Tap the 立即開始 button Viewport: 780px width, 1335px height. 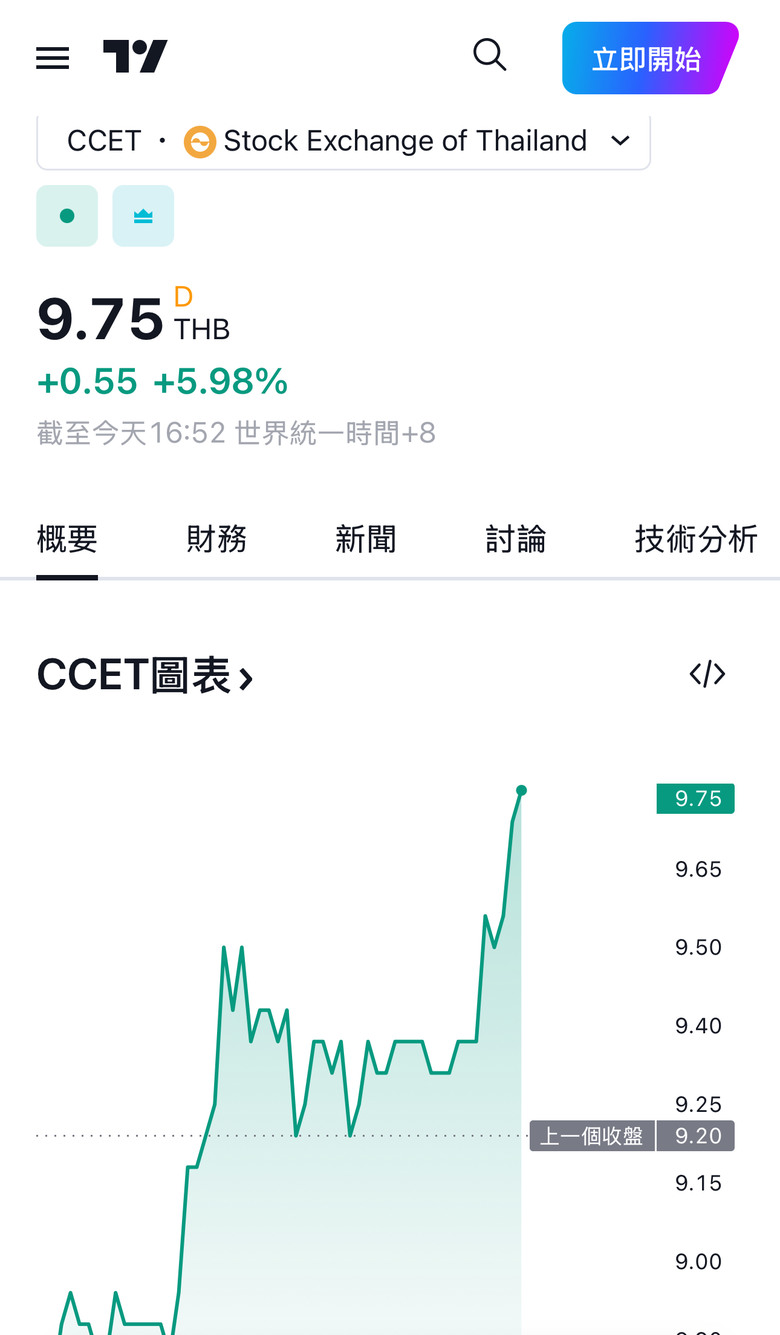650,58
